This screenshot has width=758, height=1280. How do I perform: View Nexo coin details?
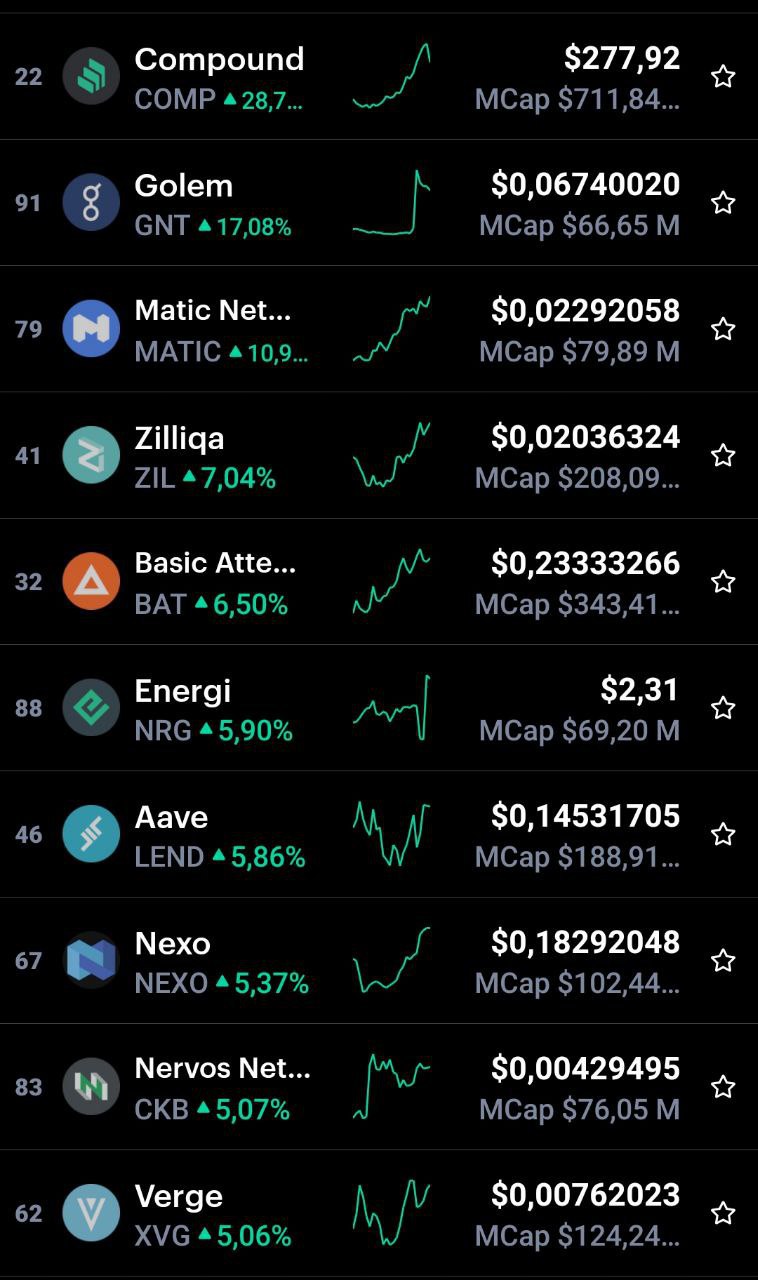(x=379, y=961)
